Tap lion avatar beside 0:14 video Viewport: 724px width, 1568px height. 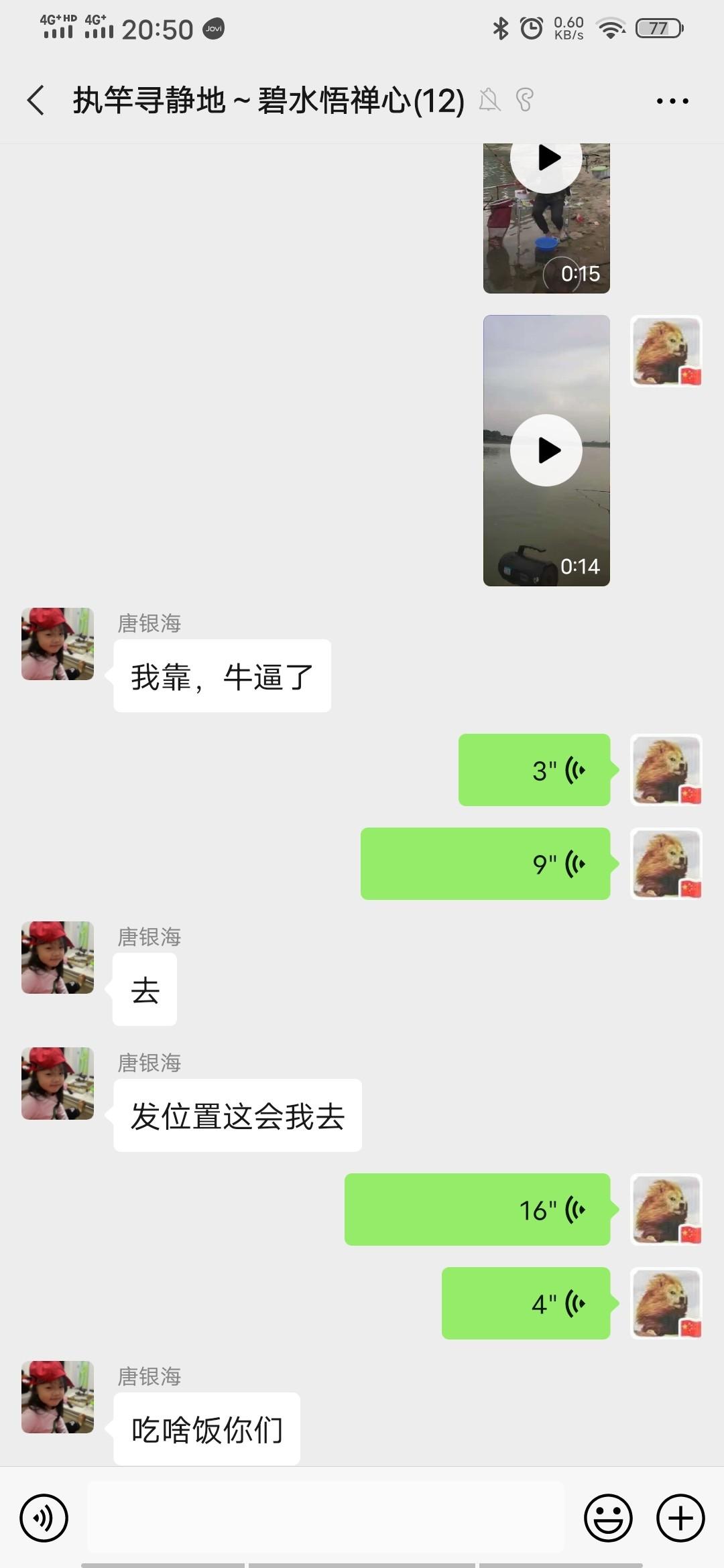pyautogui.click(x=666, y=352)
